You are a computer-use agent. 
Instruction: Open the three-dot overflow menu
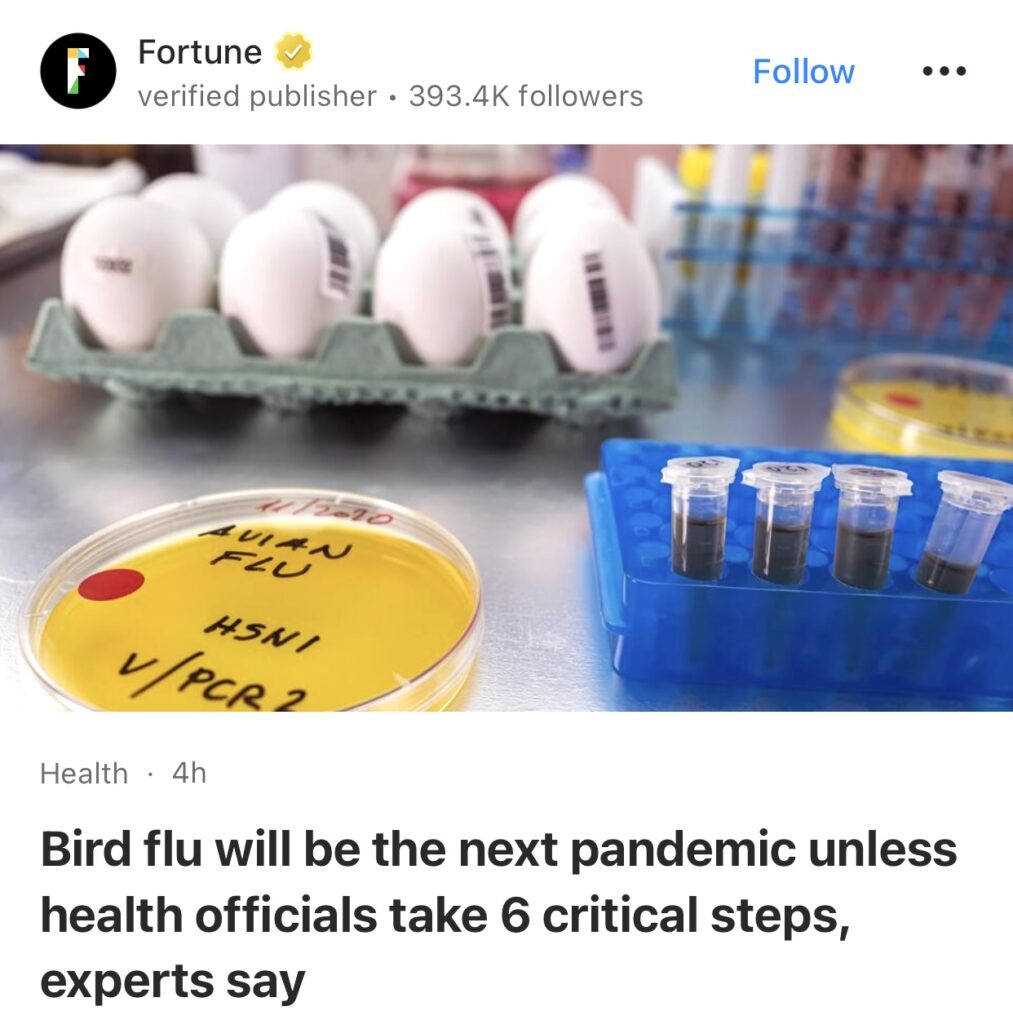944,72
